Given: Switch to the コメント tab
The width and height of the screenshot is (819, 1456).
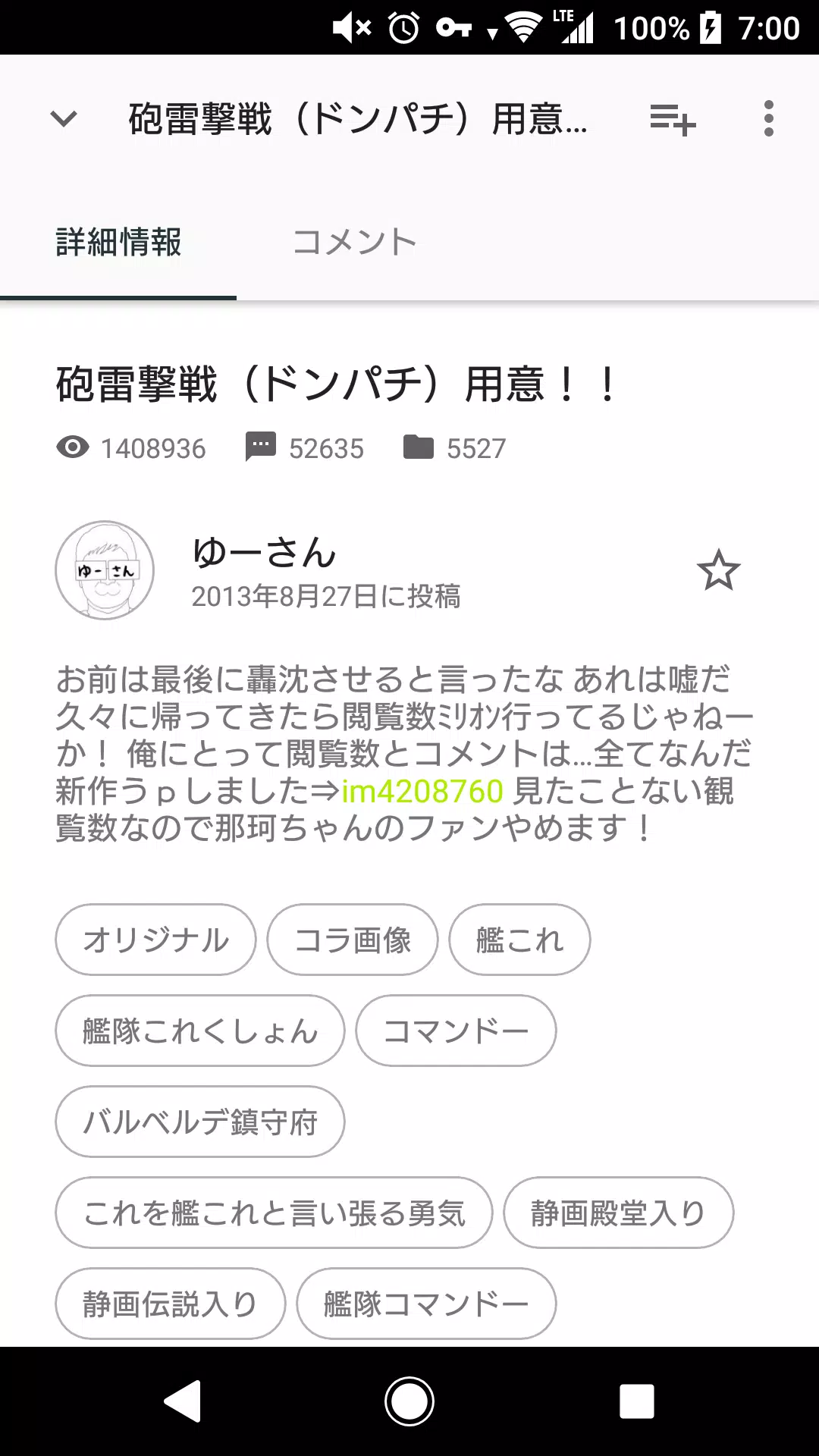Looking at the screenshot, I should pyautogui.click(x=354, y=241).
